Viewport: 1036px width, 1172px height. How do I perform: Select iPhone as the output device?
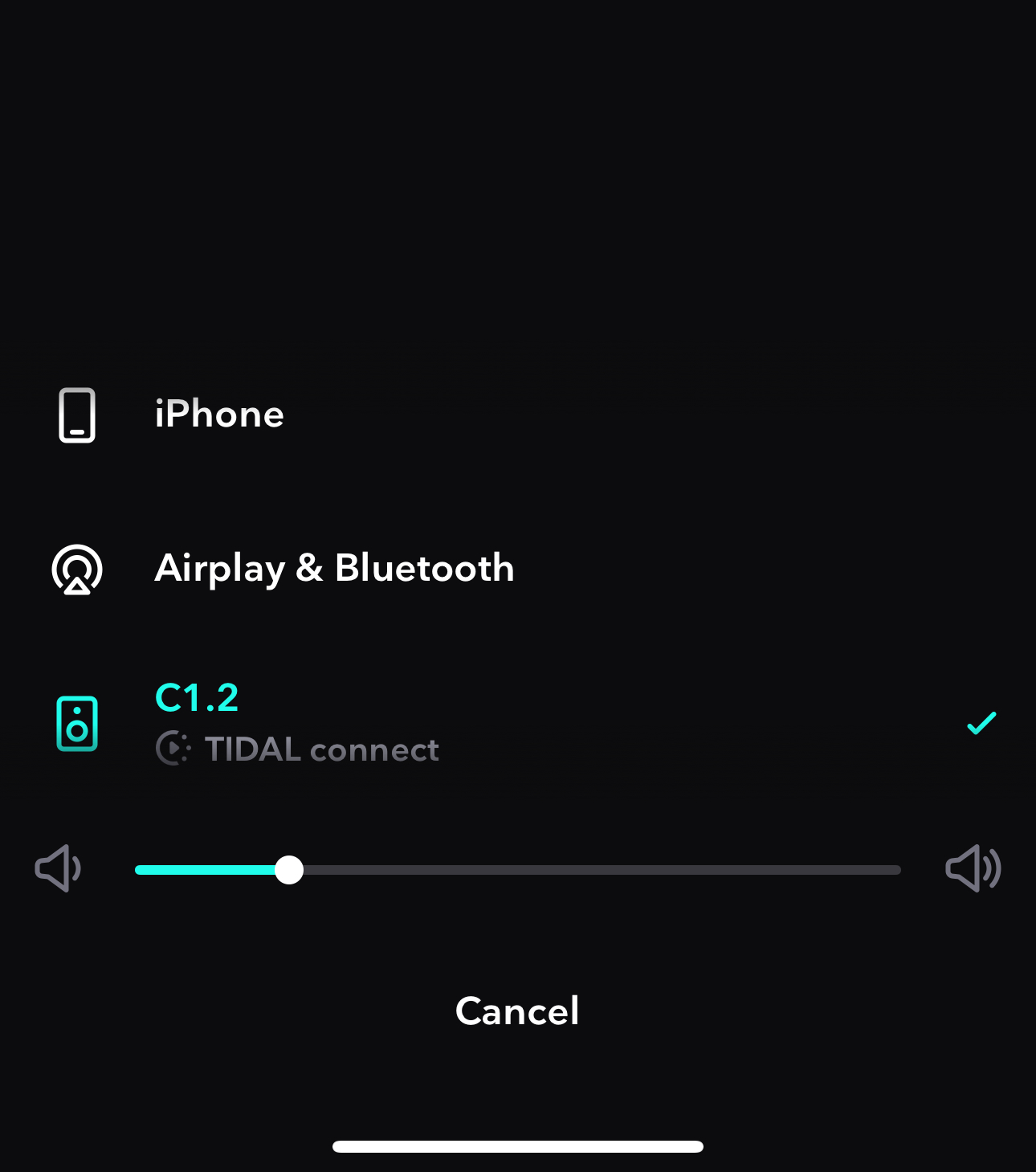click(218, 414)
